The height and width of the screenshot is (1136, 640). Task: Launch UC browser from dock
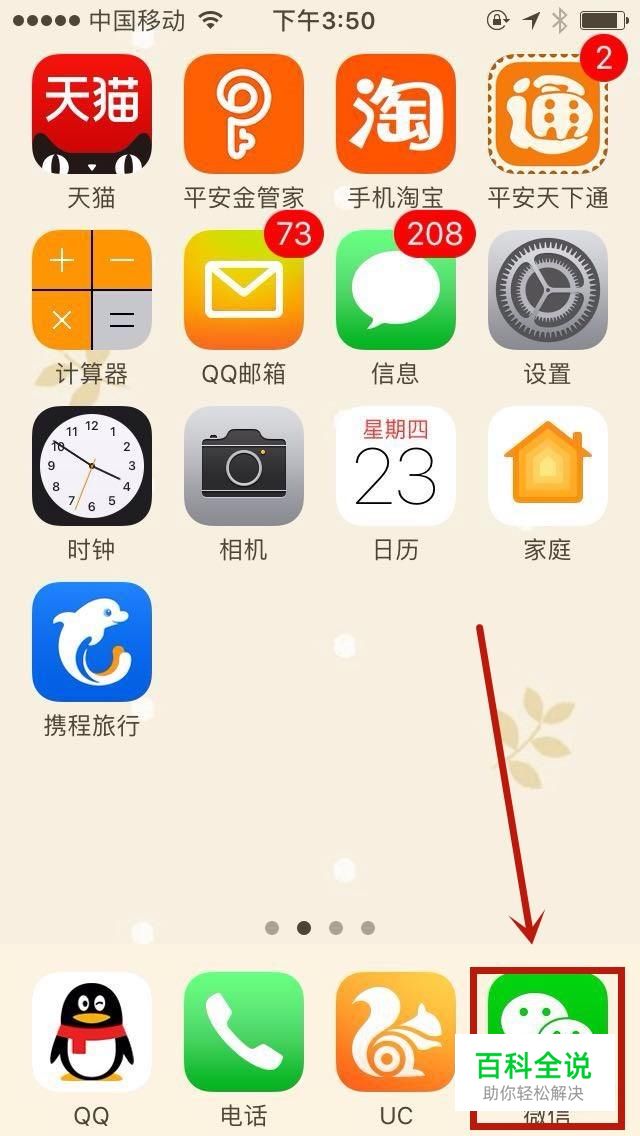tap(396, 1032)
